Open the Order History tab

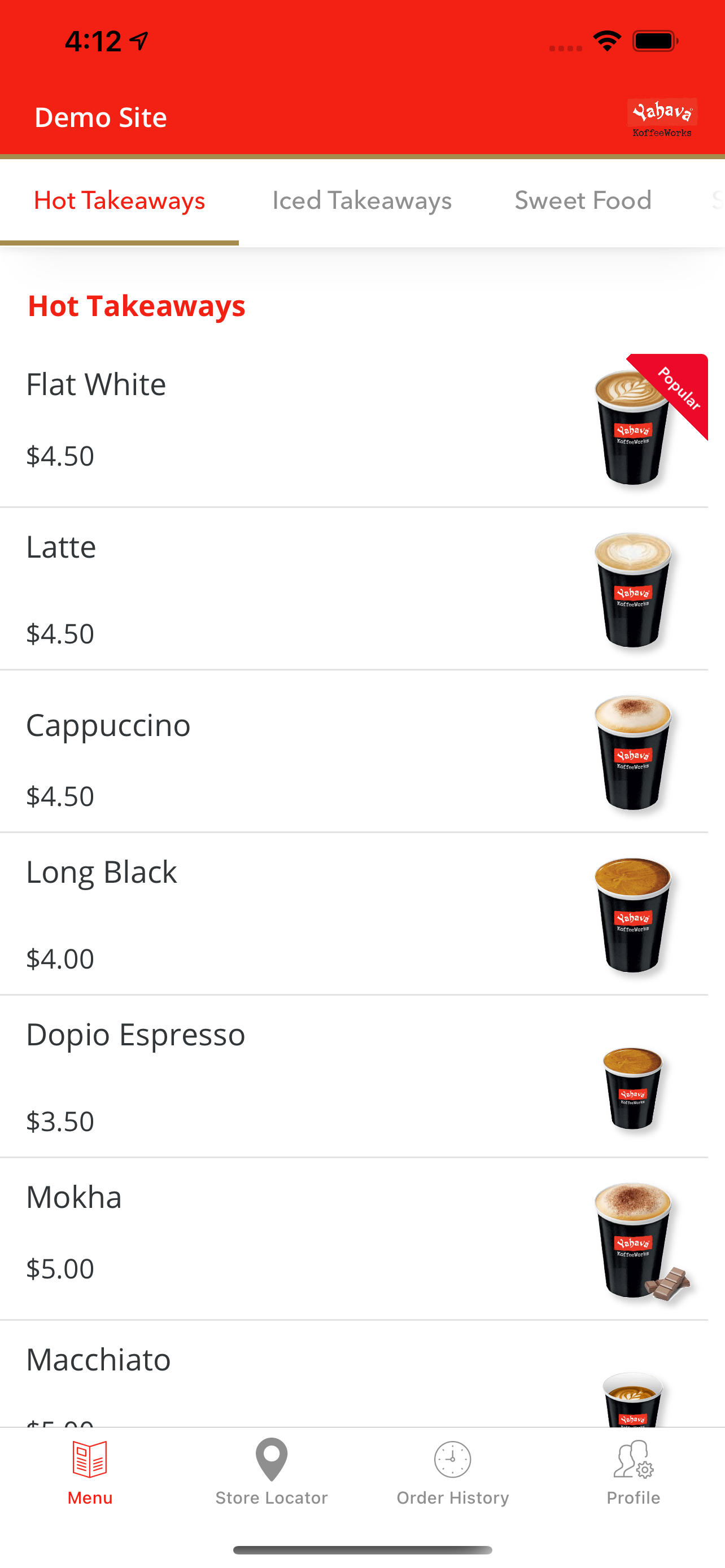(x=452, y=1472)
